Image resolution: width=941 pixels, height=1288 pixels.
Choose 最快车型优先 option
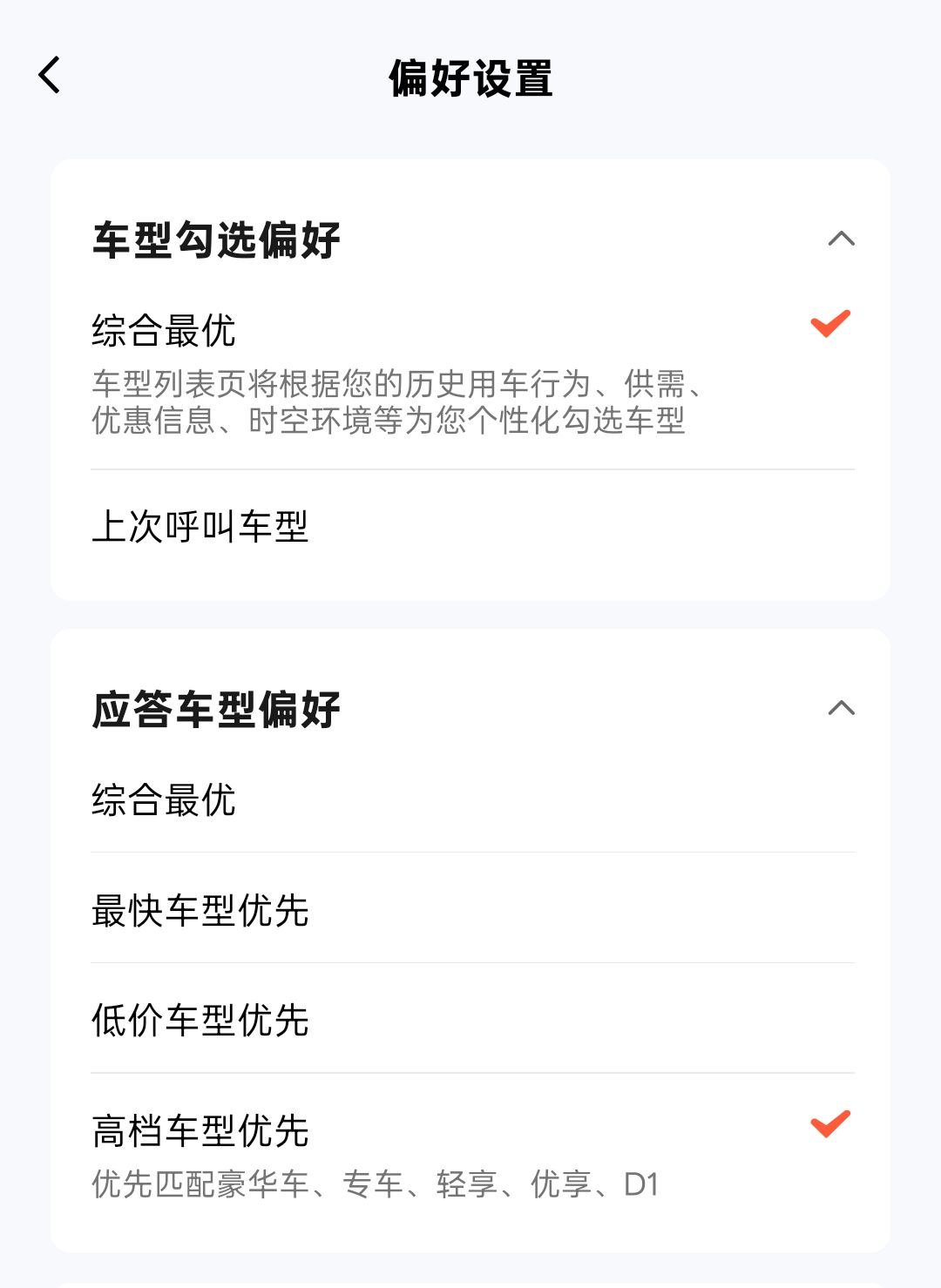pos(472,909)
